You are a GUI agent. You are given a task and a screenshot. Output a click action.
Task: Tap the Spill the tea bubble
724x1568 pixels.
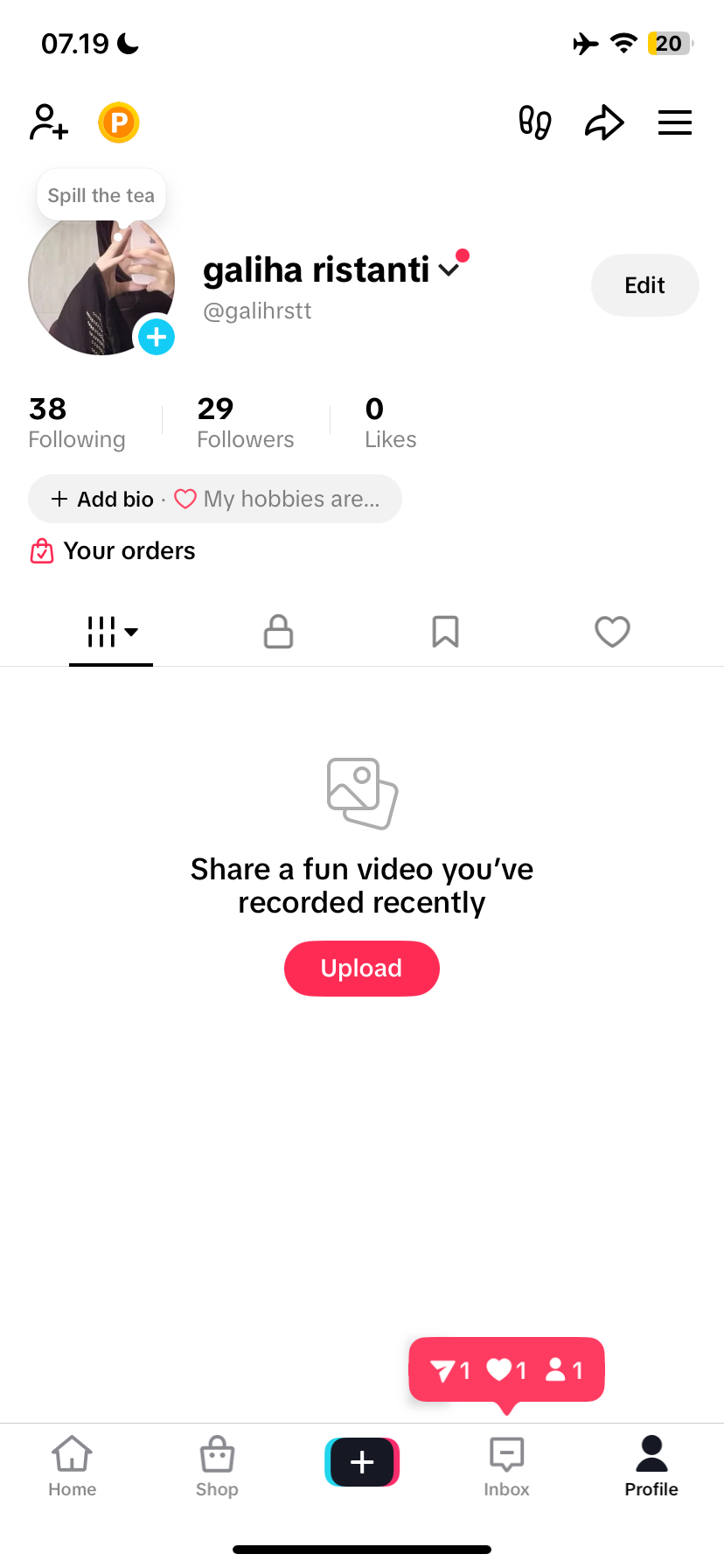click(x=101, y=196)
